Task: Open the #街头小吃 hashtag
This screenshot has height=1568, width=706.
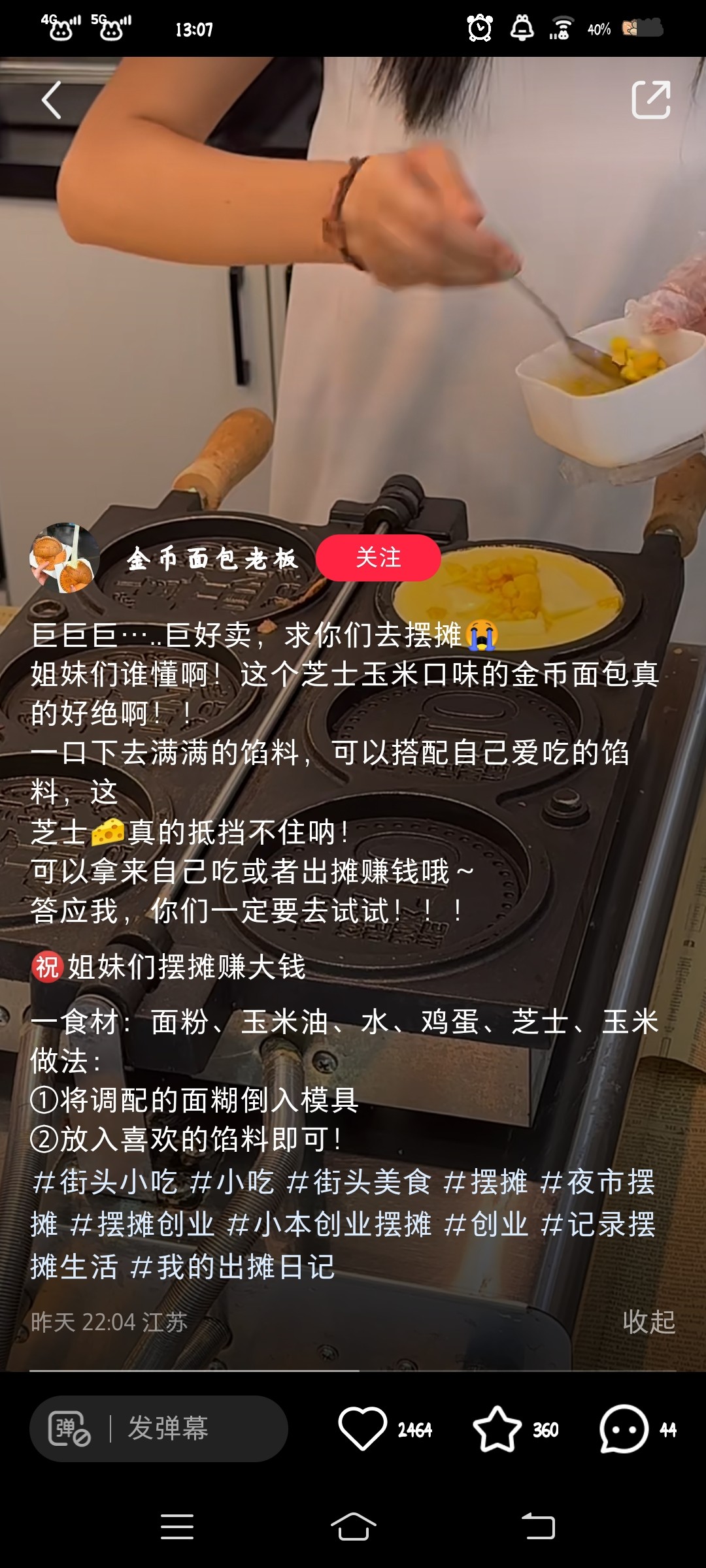Action: coord(105,1182)
